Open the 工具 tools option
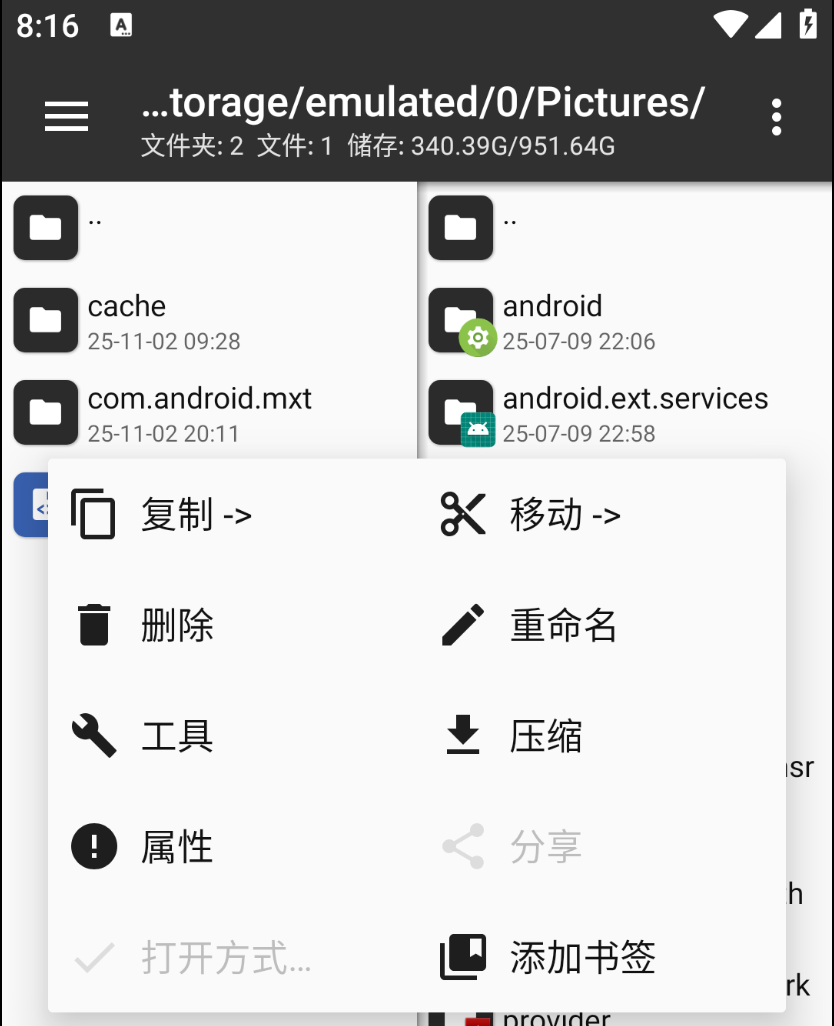The height and width of the screenshot is (1026, 834). pos(176,737)
